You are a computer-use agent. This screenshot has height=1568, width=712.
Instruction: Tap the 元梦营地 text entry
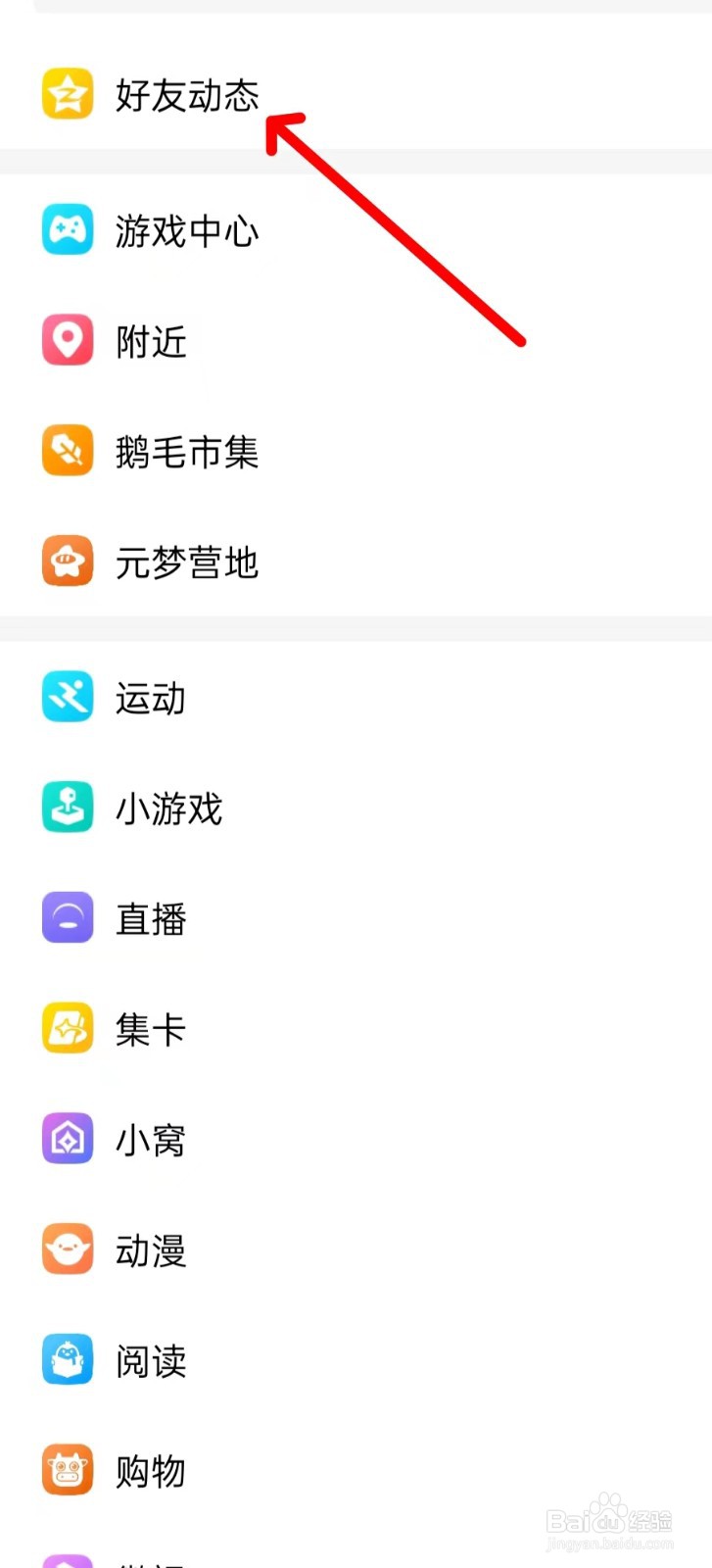pos(186,561)
